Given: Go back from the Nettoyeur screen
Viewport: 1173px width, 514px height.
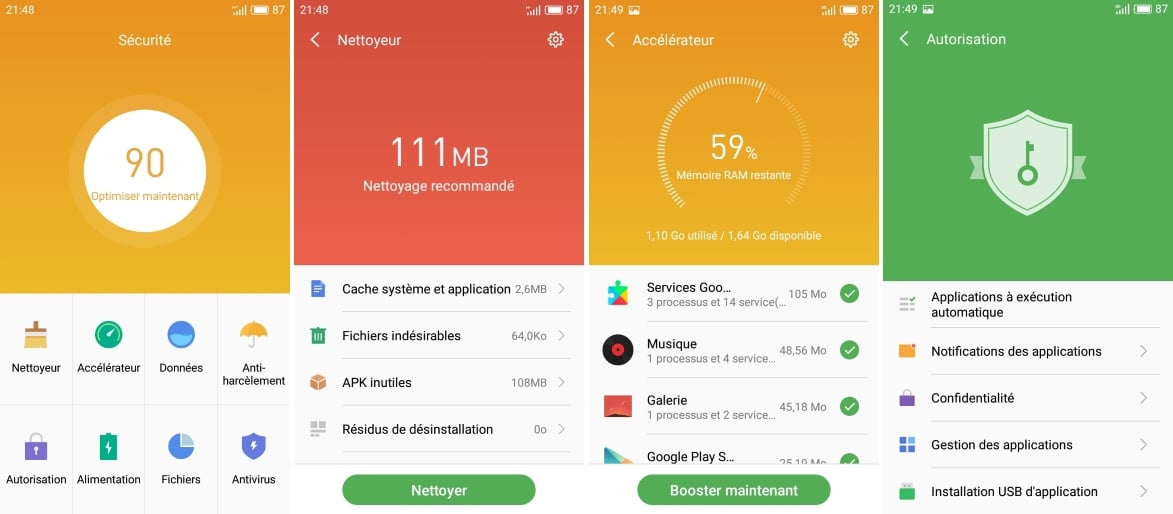Looking at the screenshot, I should 315,40.
